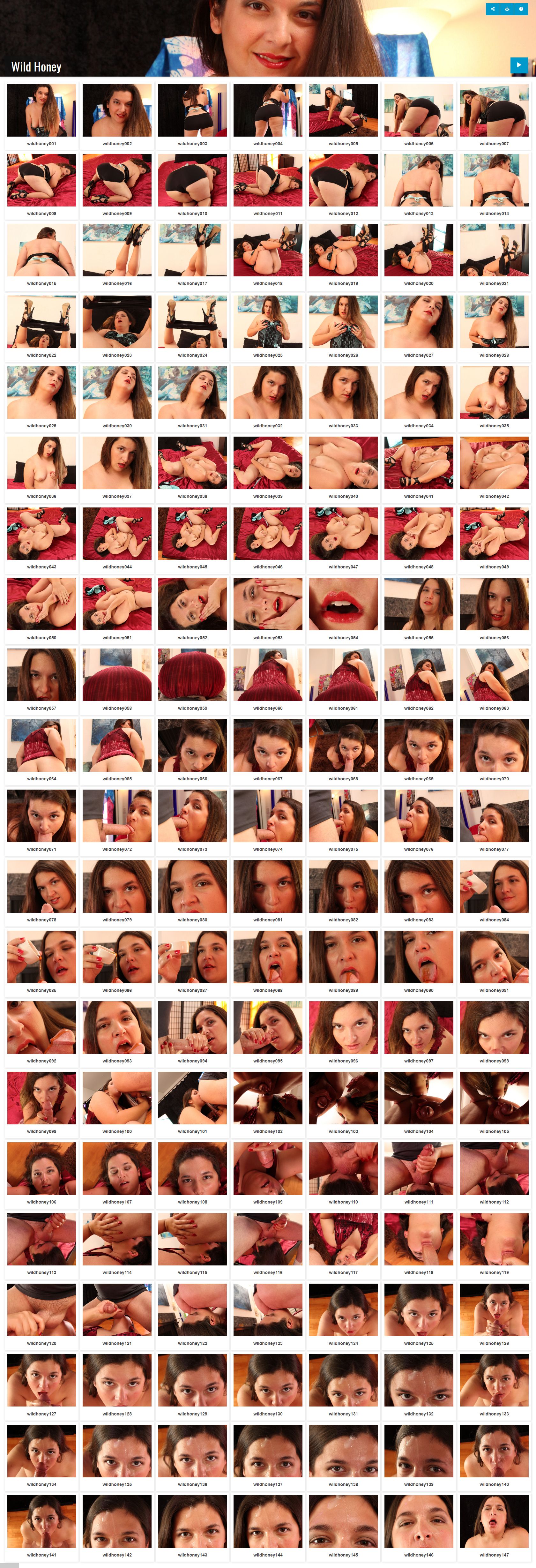Open thumbnail wildhoney007
Viewport: 536px width, 1568px height.
click(494, 110)
